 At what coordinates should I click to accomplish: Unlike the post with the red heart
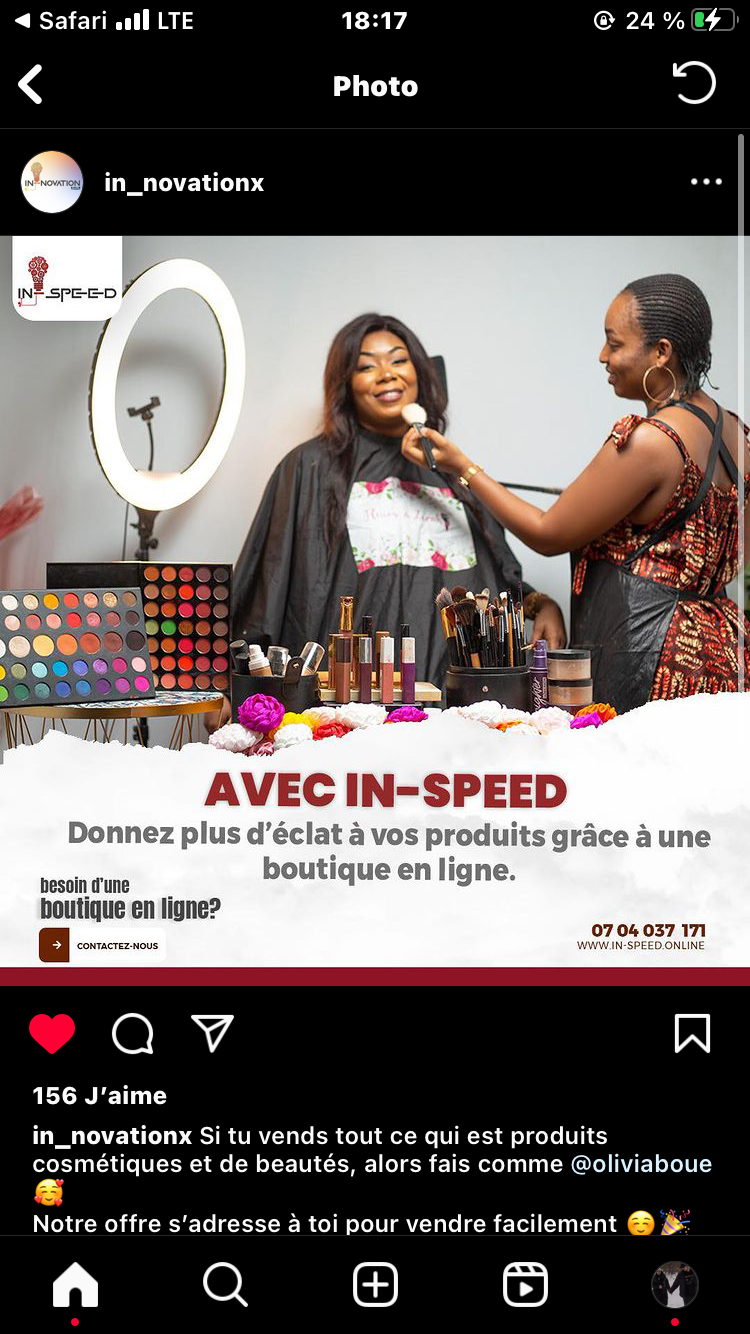pyautogui.click(x=52, y=1034)
